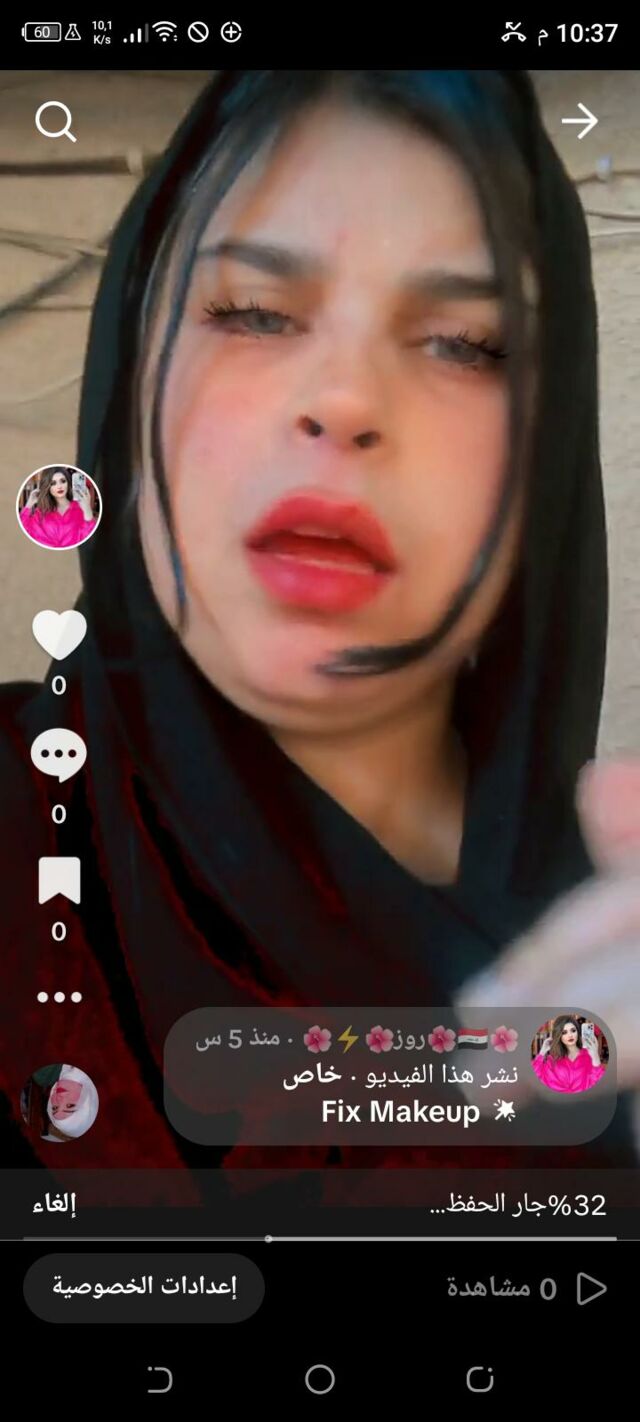The image size is (640, 1422).
Task: Bookmark this video
Action: [59, 880]
